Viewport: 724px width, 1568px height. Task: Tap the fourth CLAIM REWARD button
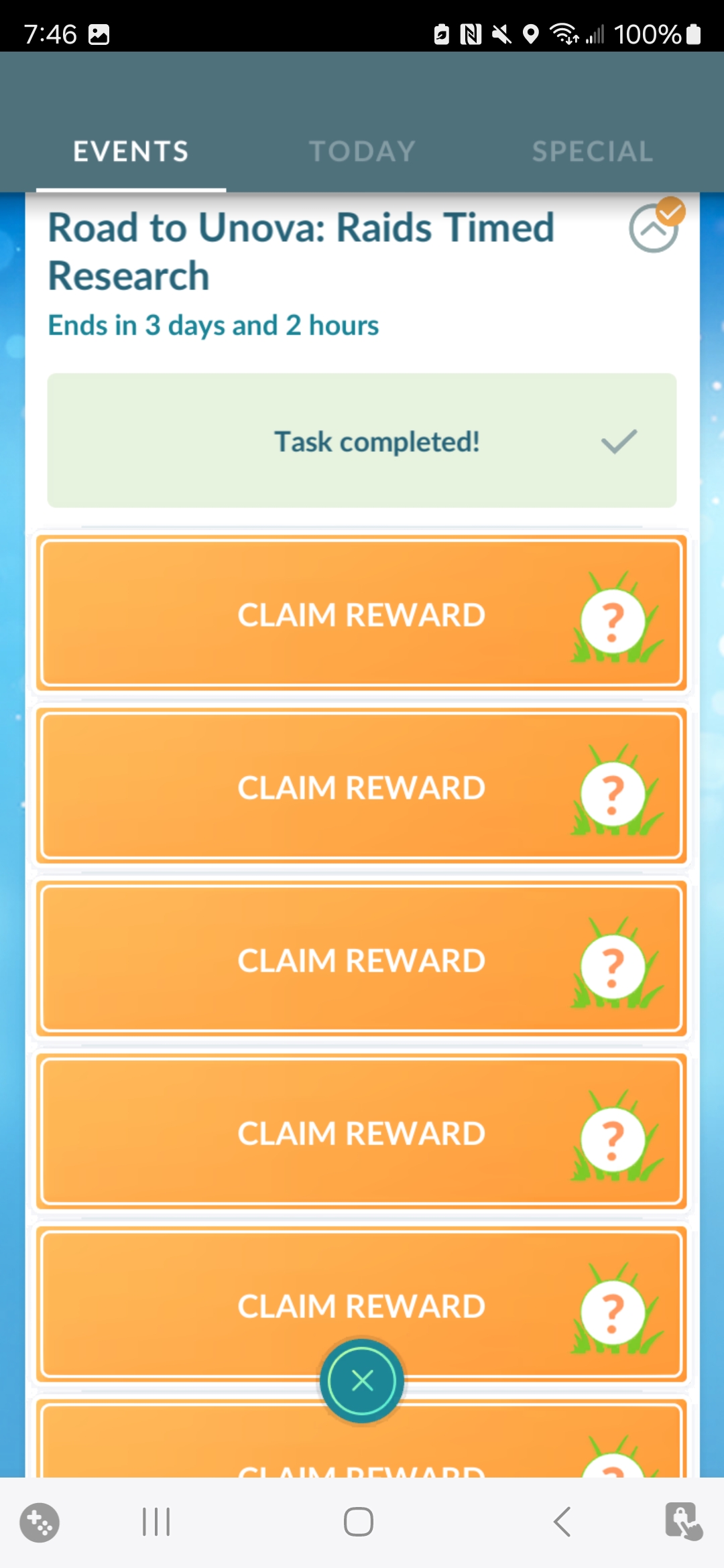click(x=361, y=1132)
